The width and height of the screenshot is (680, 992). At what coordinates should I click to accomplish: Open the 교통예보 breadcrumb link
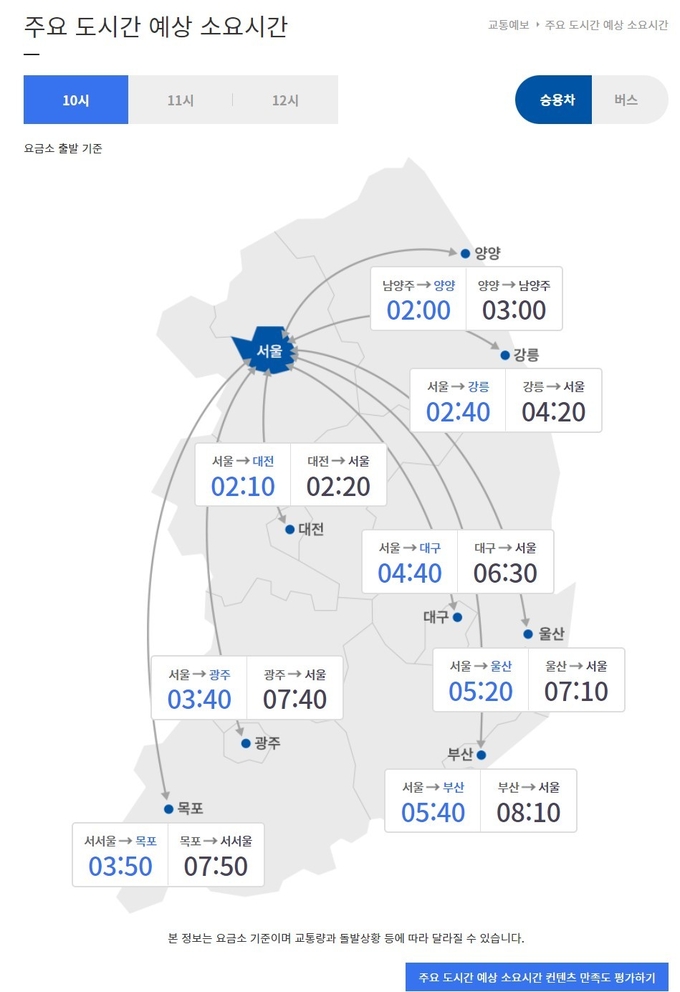click(508, 25)
